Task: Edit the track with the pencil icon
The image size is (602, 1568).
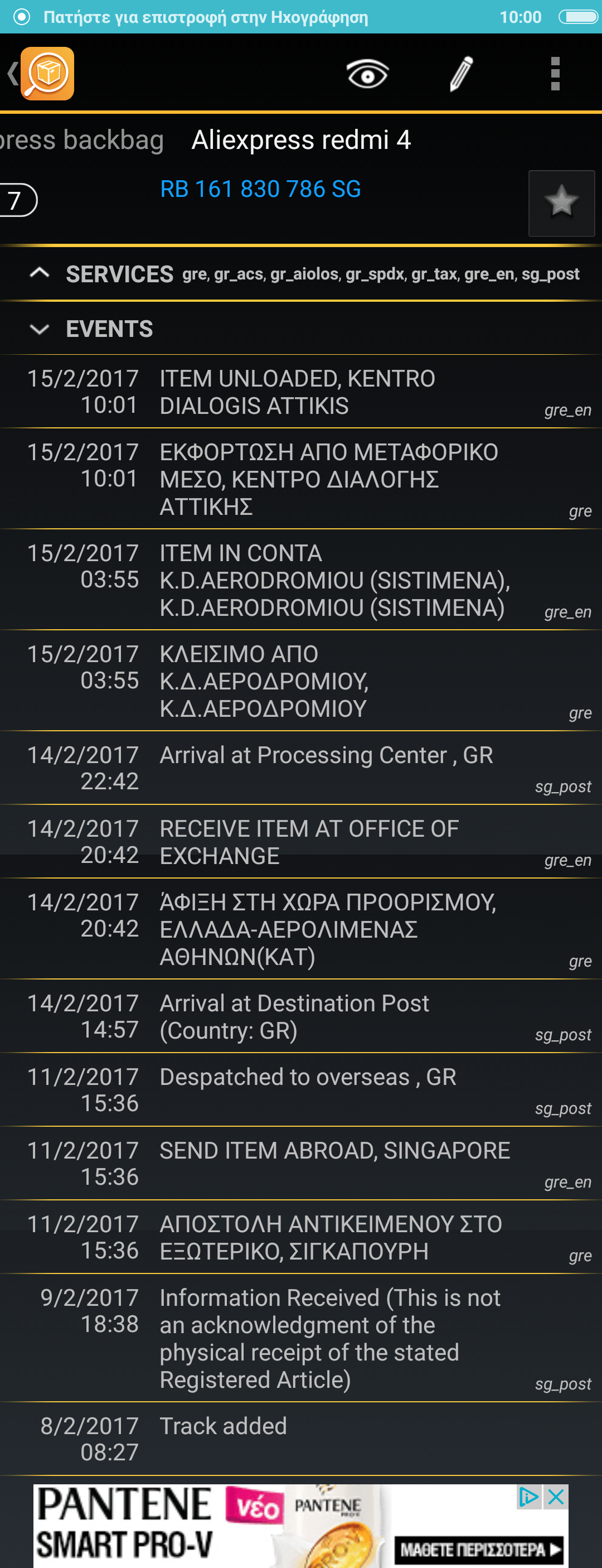Action: tap(461, 74)
